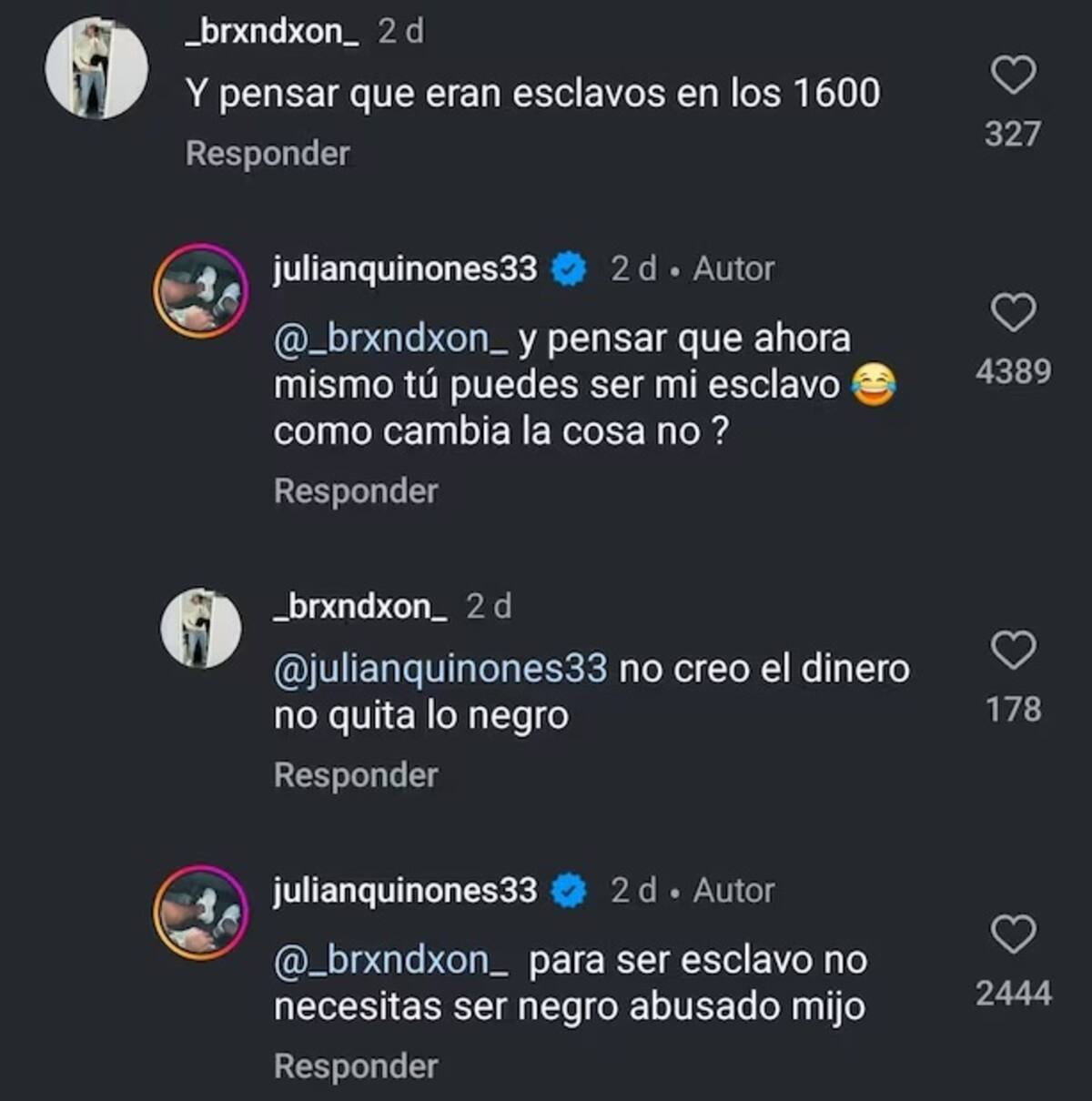The image size is (1092, 1101).
Task: Click the verified badge on julianquinones33's first reply
Action: click(x=569, y=267)
